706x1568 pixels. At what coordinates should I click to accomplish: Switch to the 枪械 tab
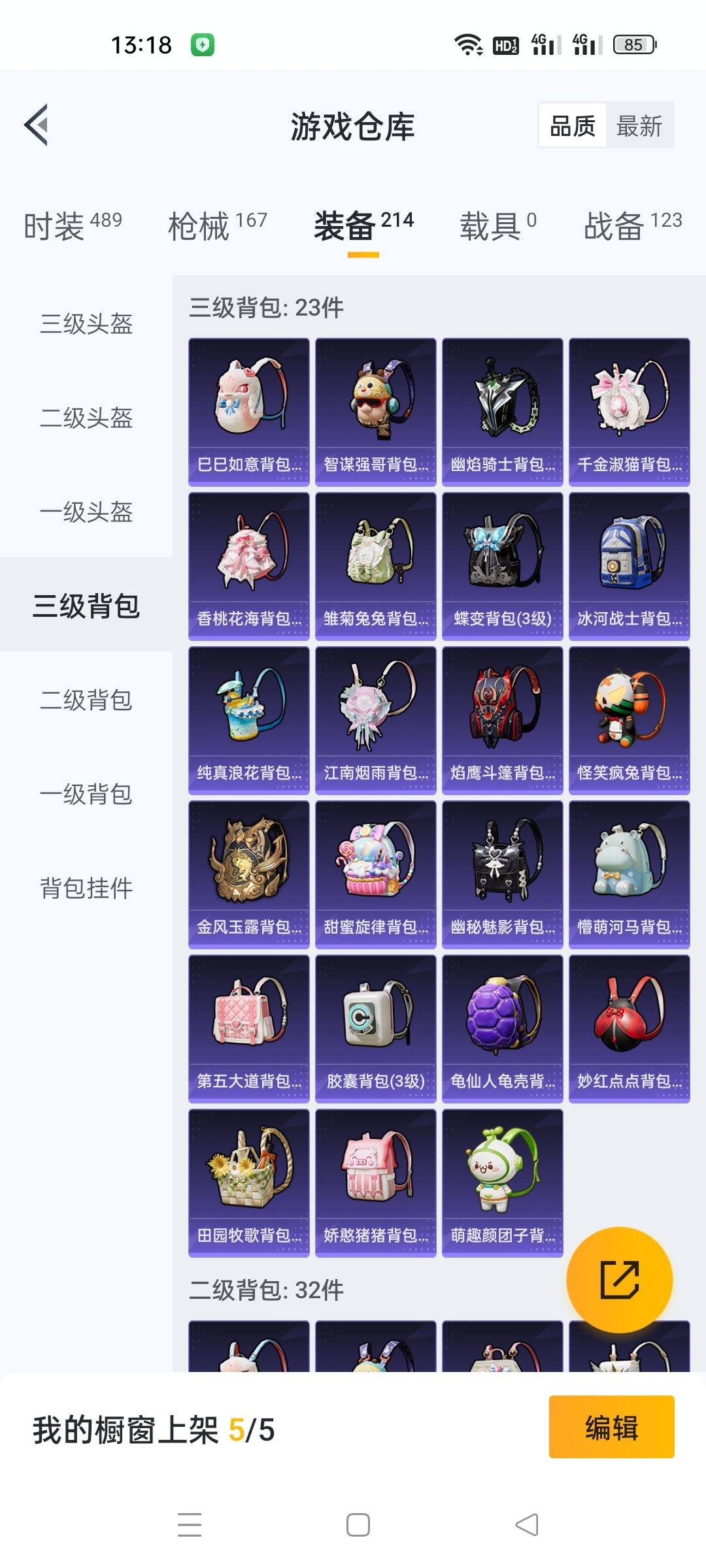point(217,226)
